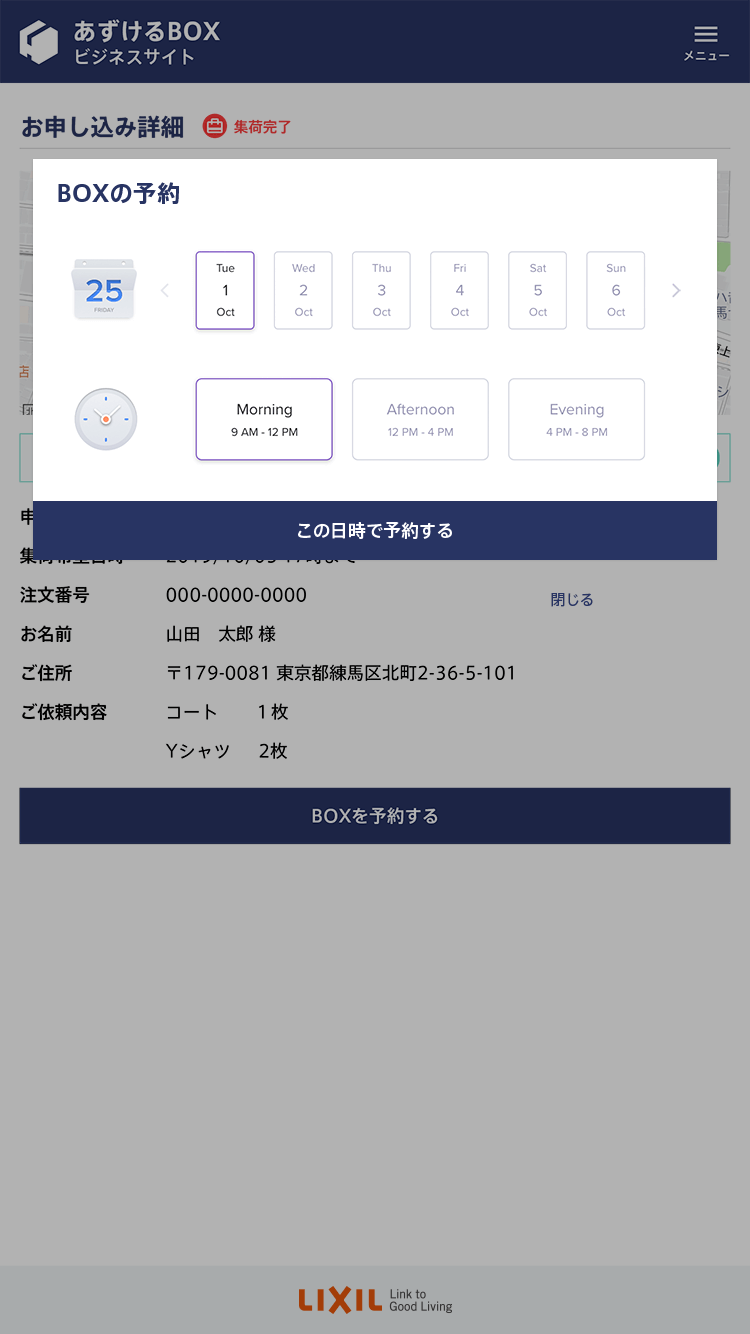Select Fri 4 Oct date
Image resolution: width=750 pixels, height=1334 pixels.
459,290
